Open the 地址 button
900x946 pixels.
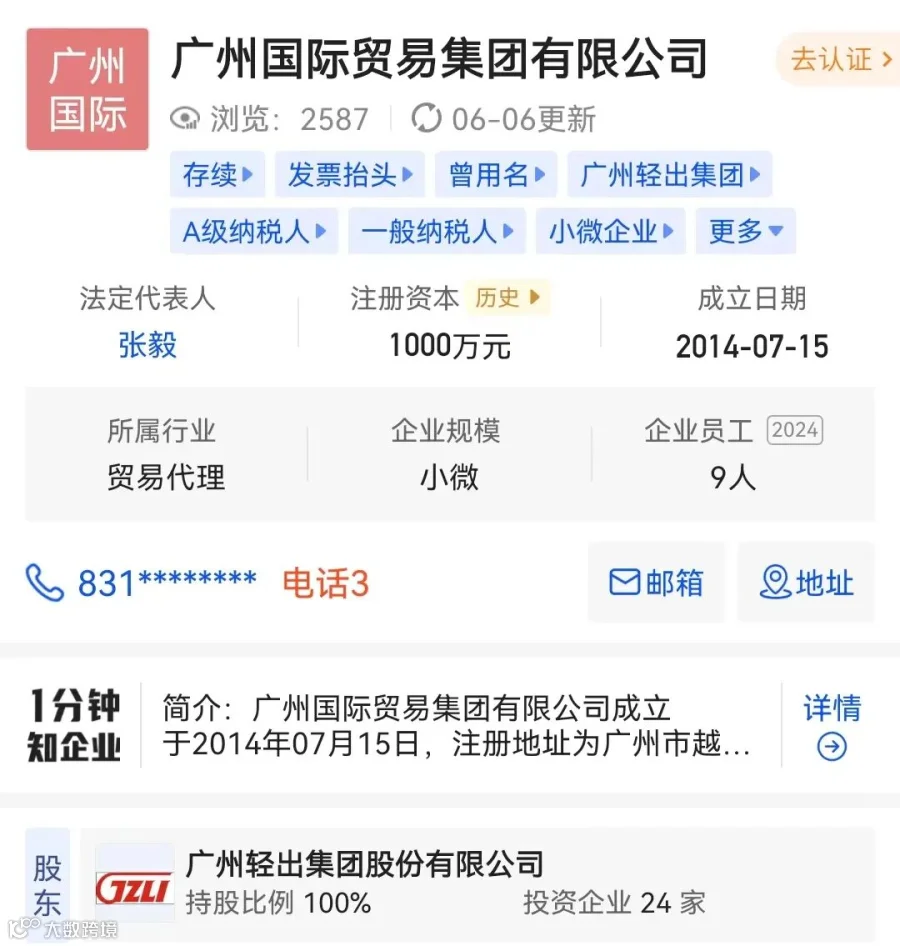(x=806, y=582)
